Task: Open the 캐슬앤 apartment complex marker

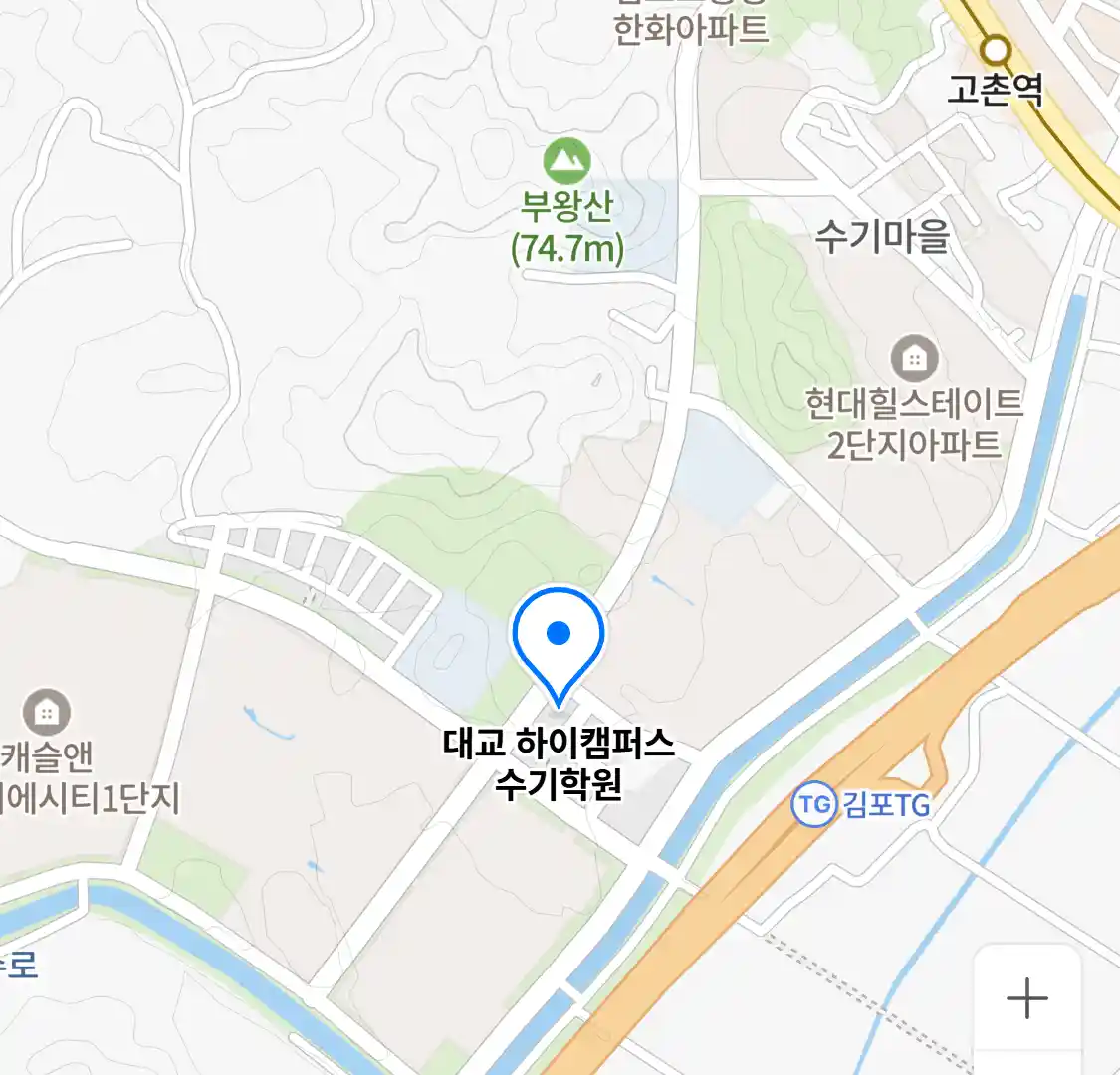Action: coord(46,712)
